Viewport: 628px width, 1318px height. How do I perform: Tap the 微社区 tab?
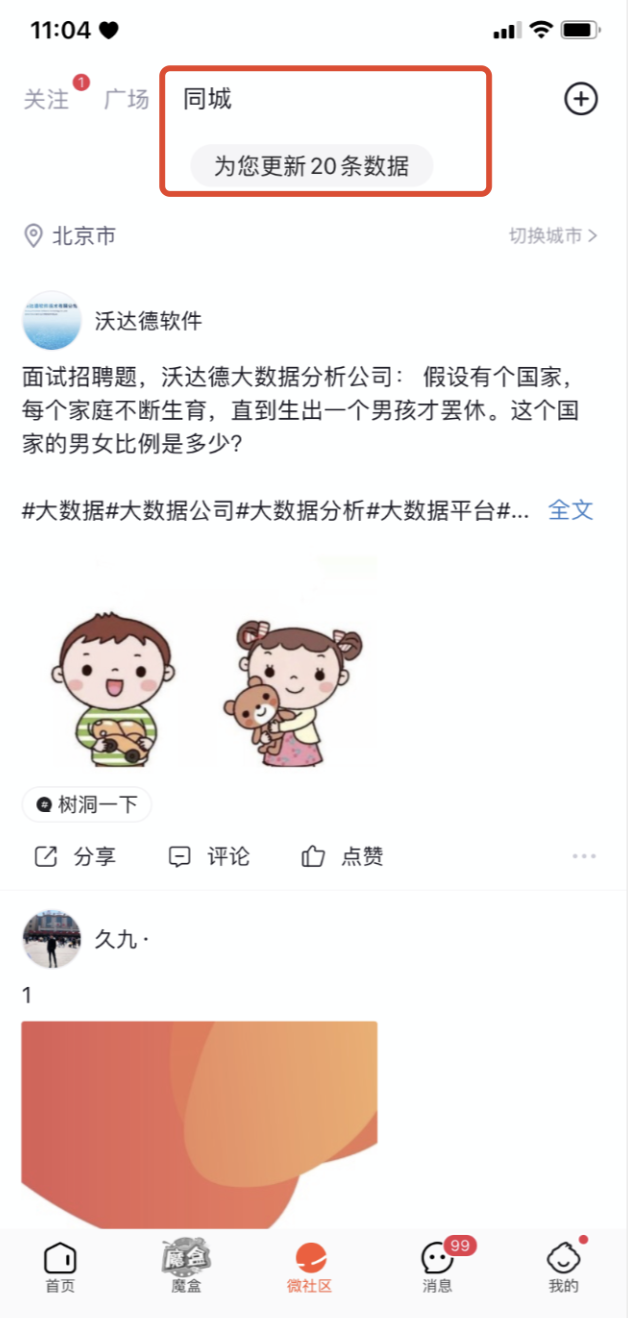coord(310,1267)
